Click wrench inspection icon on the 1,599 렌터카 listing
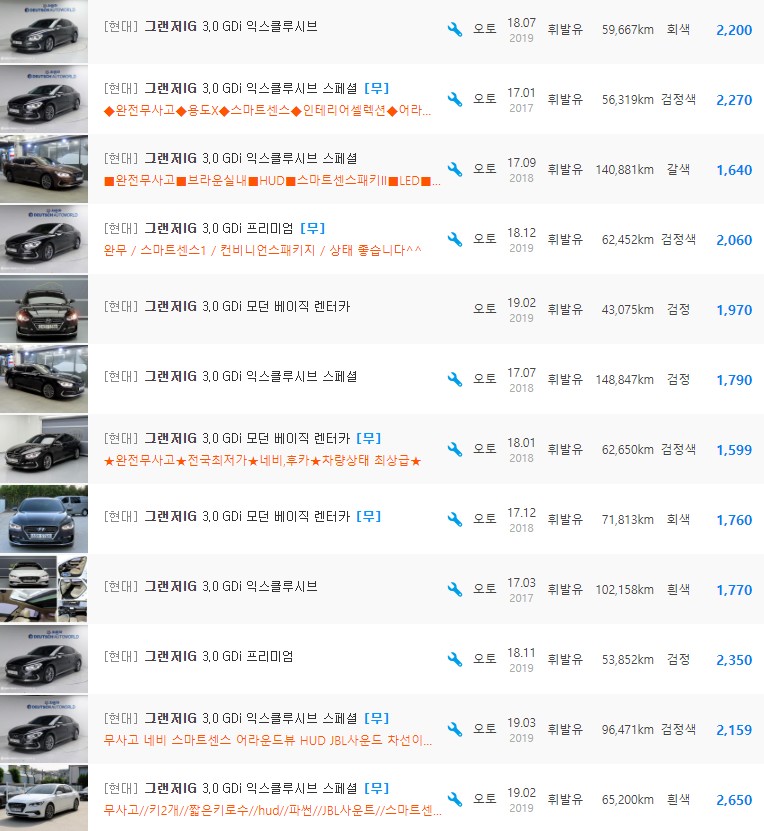This screenshot has height=831, width=764. [x=455, y=448]
